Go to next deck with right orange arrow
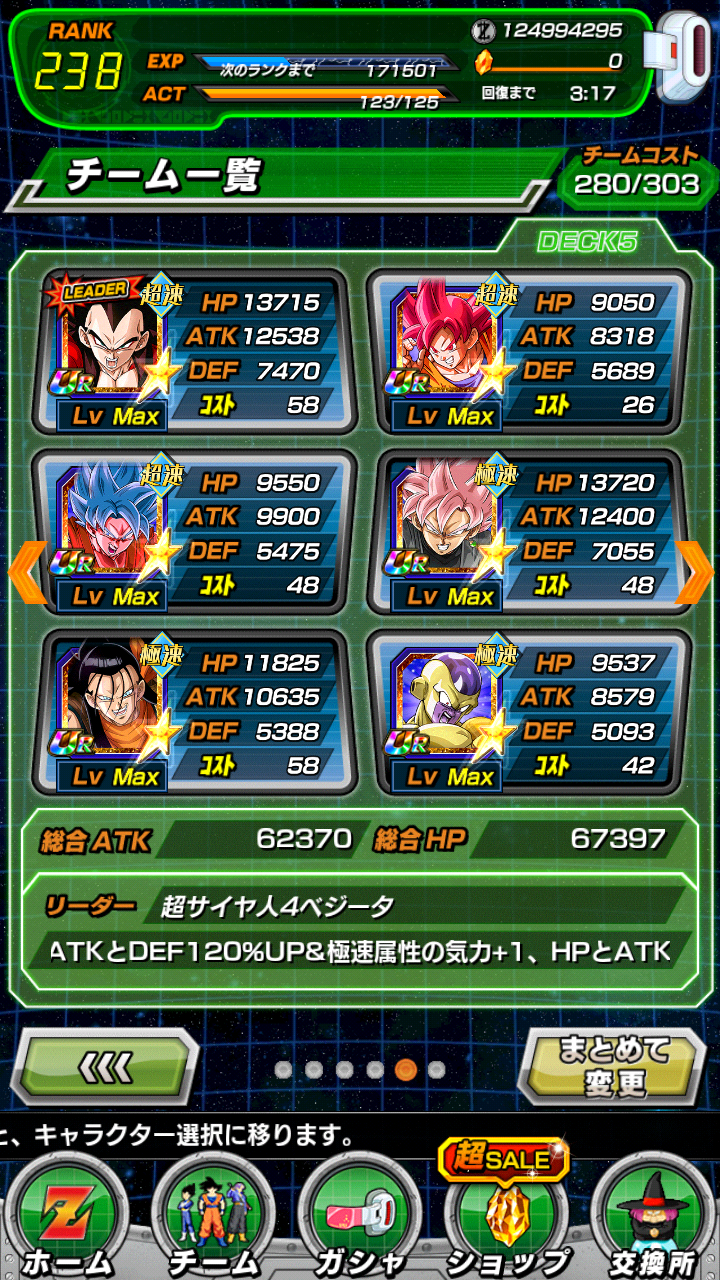 (693, 571)
